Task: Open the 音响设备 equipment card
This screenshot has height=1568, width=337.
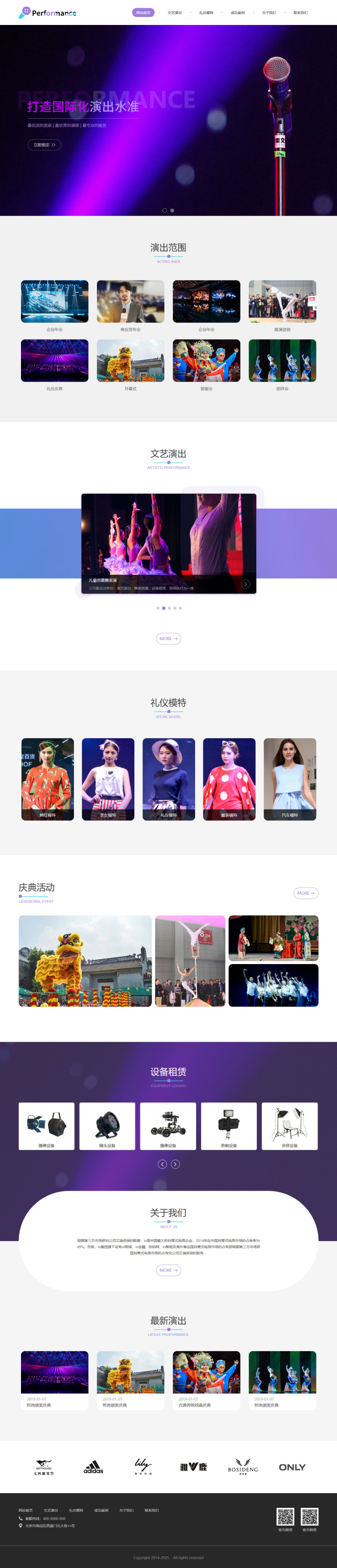Action: 229,1125
